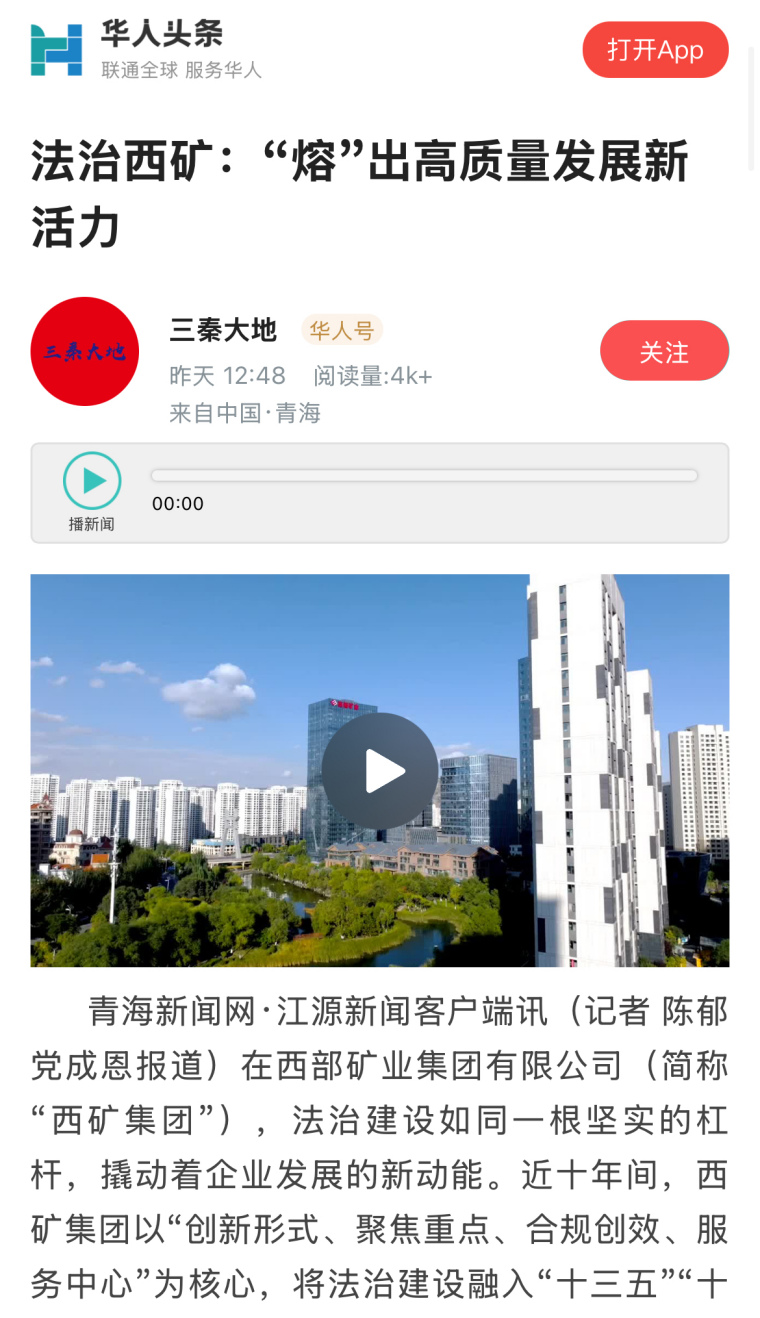This screenshot has height=1318, width=760.
Task: Start the 播新闻 audio playback
Action: [92, 481]
